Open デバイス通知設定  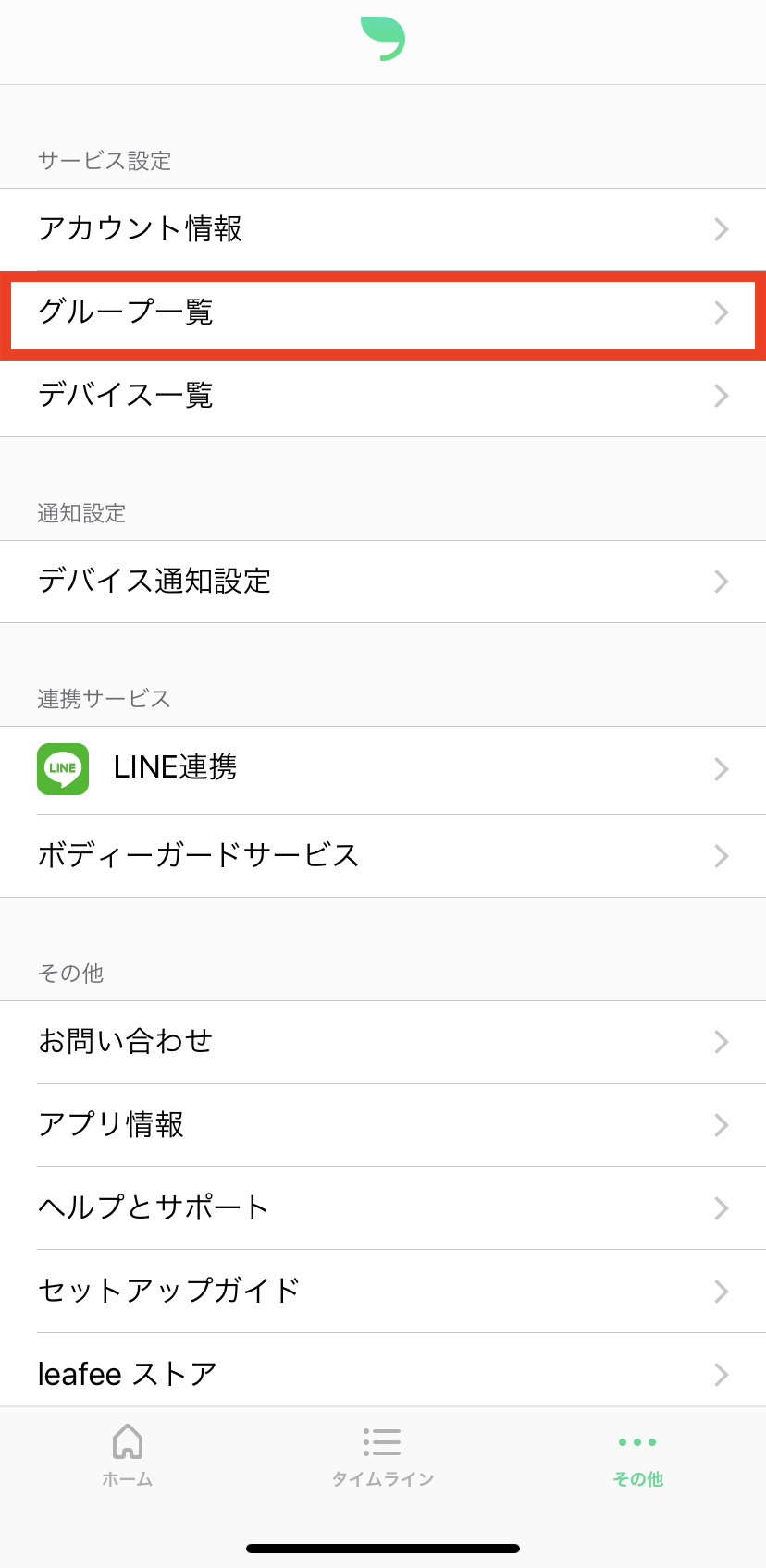pyautogui.click(x=383, y=582)
